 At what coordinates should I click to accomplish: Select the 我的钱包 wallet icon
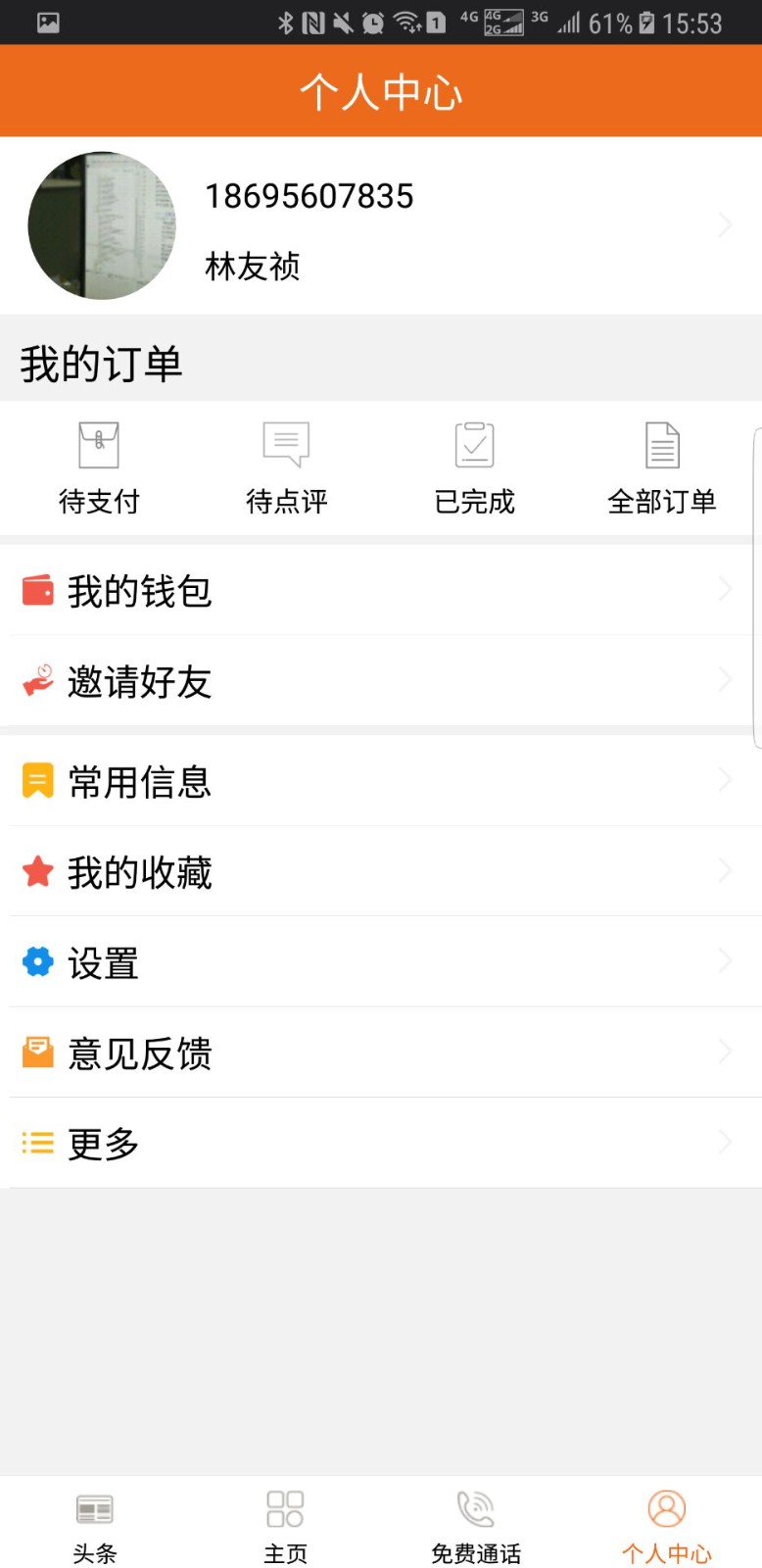(37, 589)
